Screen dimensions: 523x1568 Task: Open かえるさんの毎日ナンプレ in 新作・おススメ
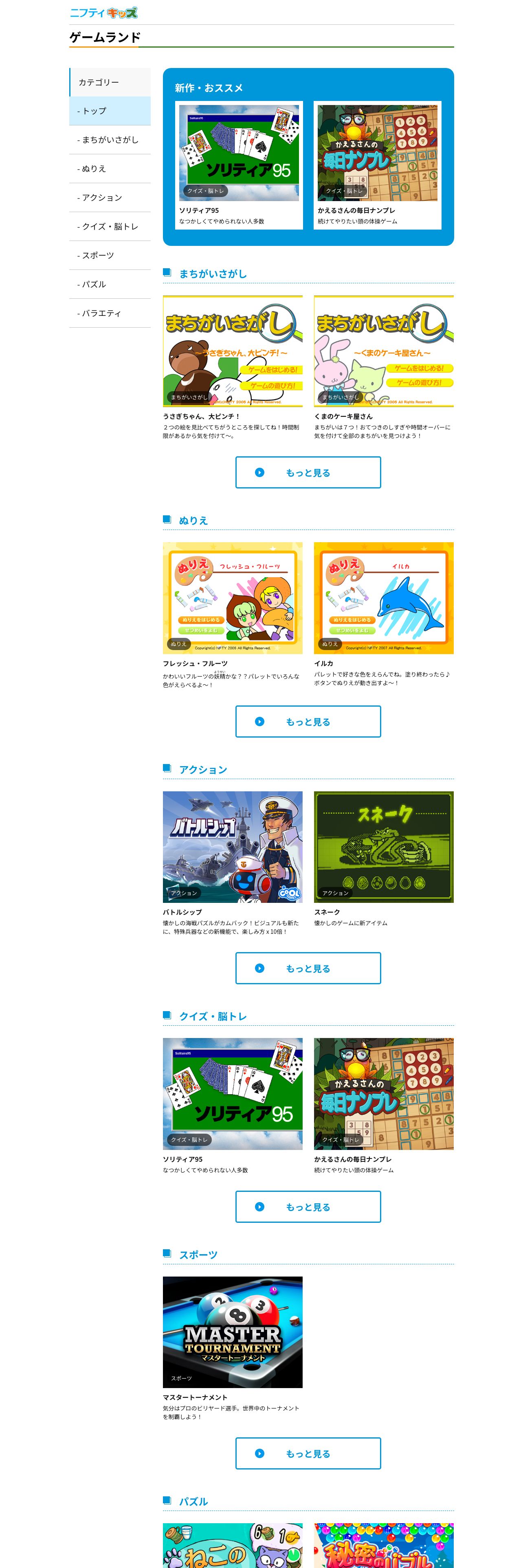[x=377, y=165]
